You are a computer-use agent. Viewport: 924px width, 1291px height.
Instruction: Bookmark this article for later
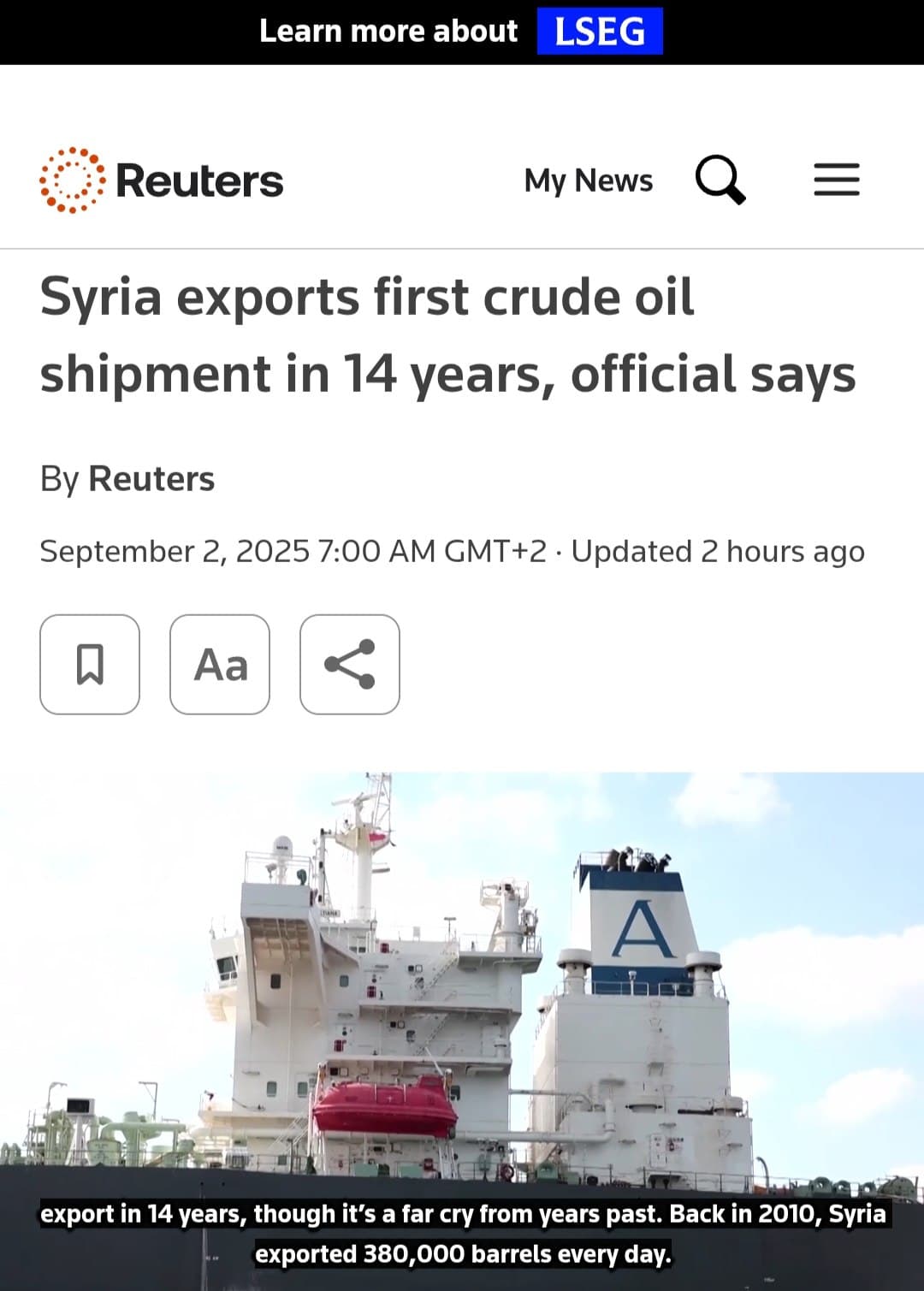(x=90, y=666)
